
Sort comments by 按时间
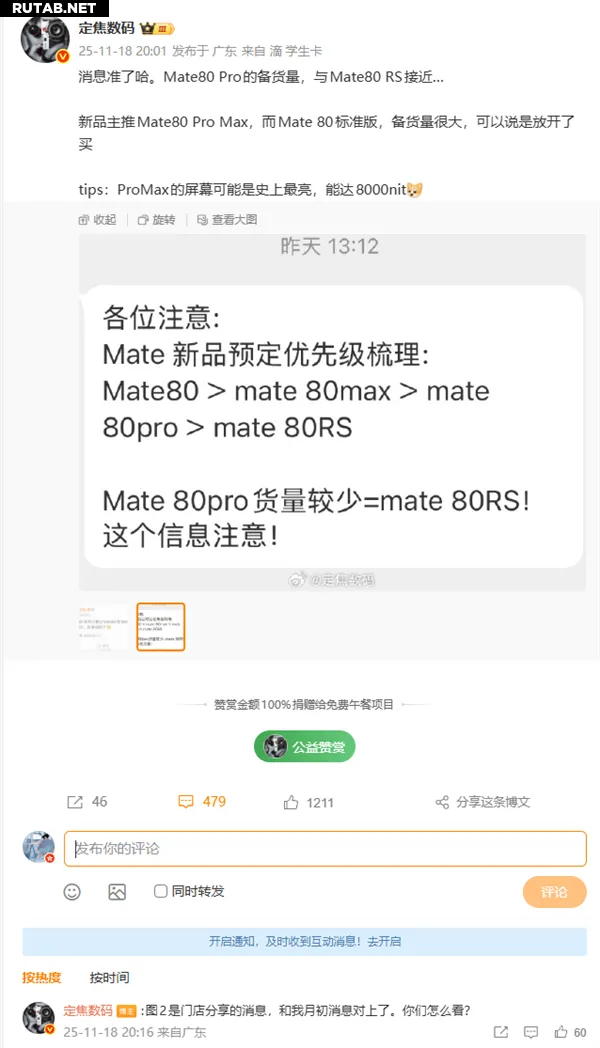[109, 977]
